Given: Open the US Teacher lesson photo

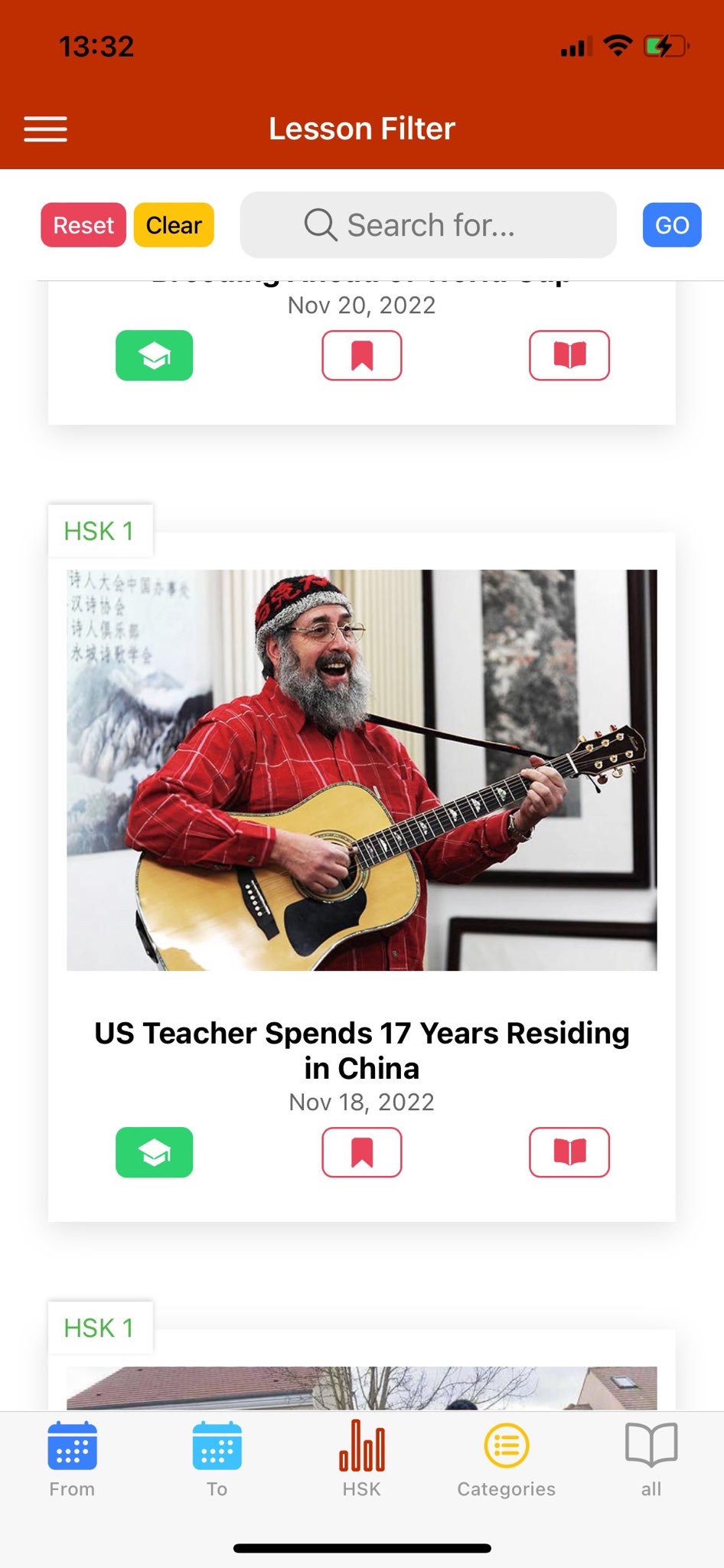Looking at the screenshot, I should point(362,770).
